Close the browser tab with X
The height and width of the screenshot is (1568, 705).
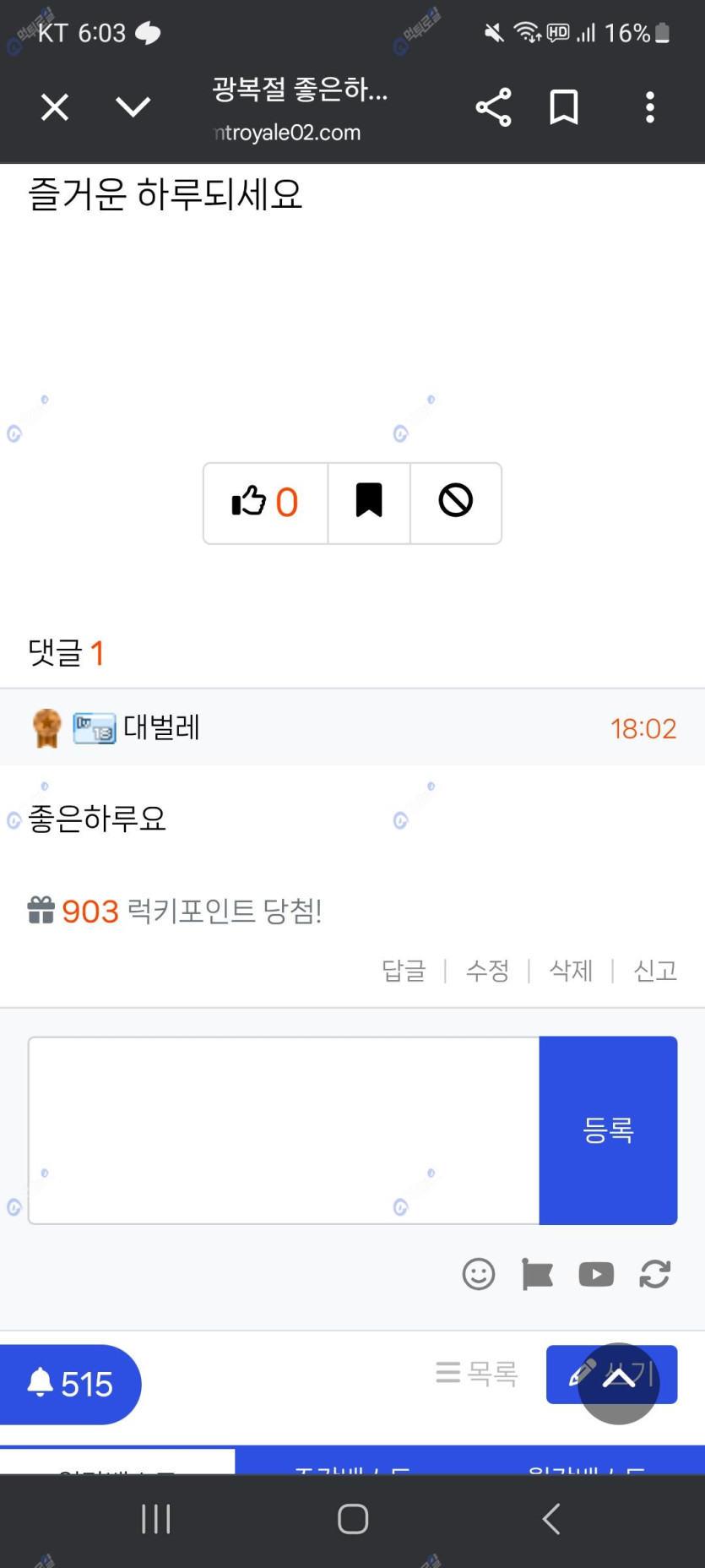tap(55, 107)
